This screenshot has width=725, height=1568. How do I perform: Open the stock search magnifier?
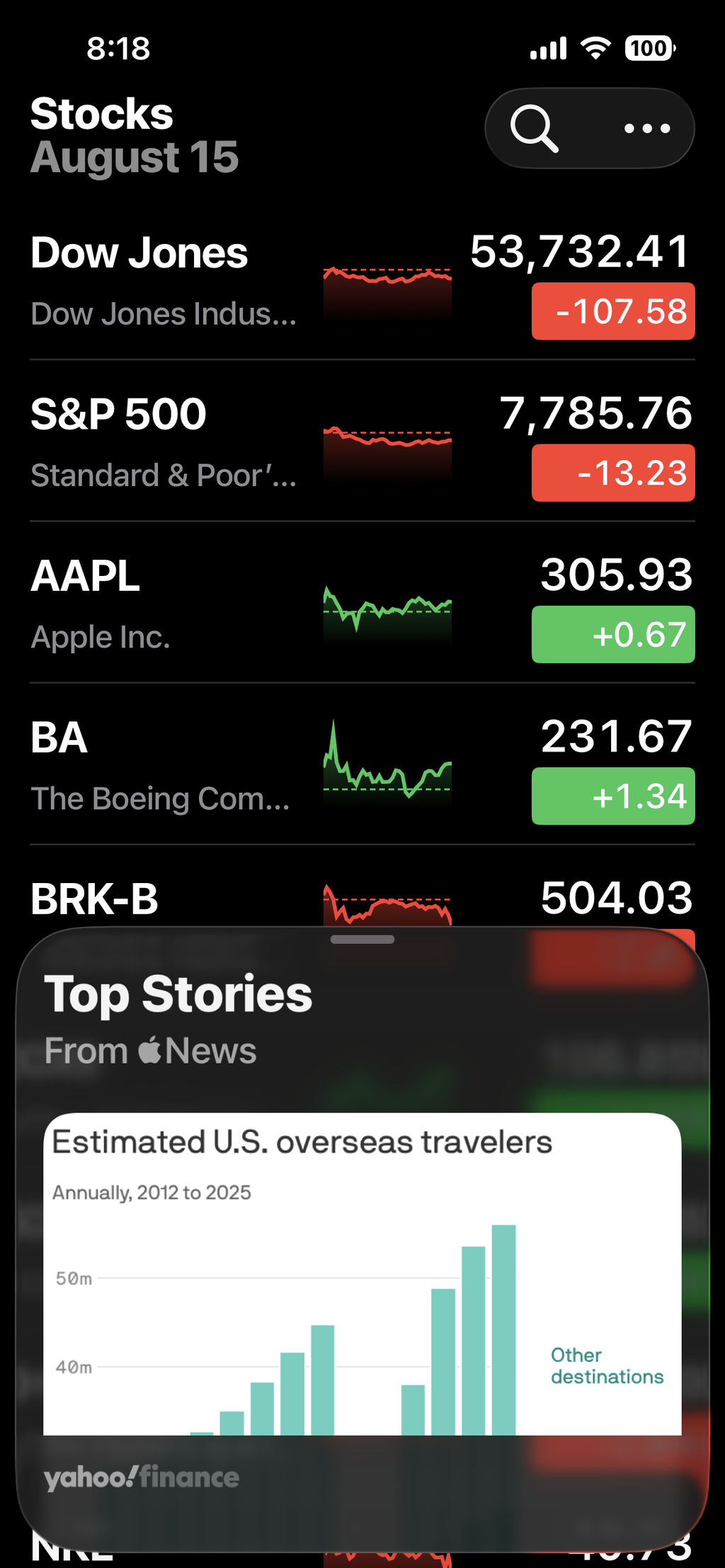[535, 128]
